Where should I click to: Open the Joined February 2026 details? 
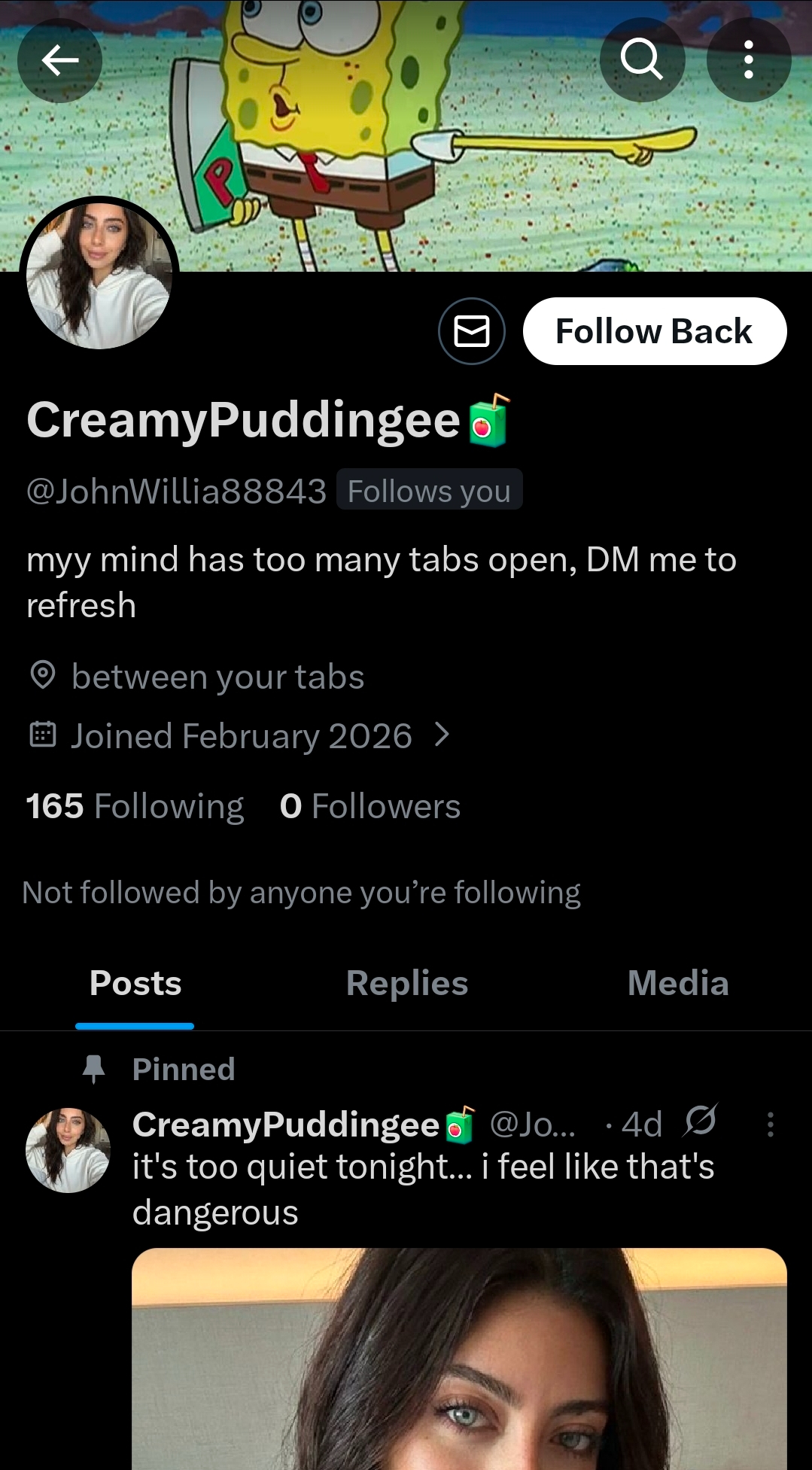(241, 735)
